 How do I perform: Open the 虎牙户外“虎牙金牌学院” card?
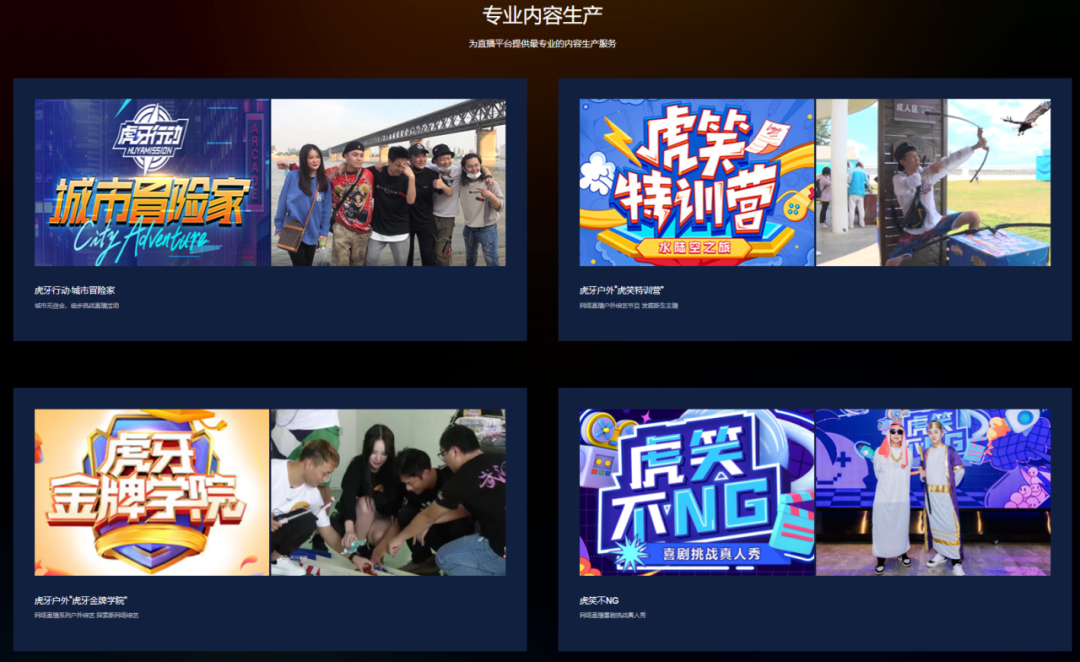(270, 518)
